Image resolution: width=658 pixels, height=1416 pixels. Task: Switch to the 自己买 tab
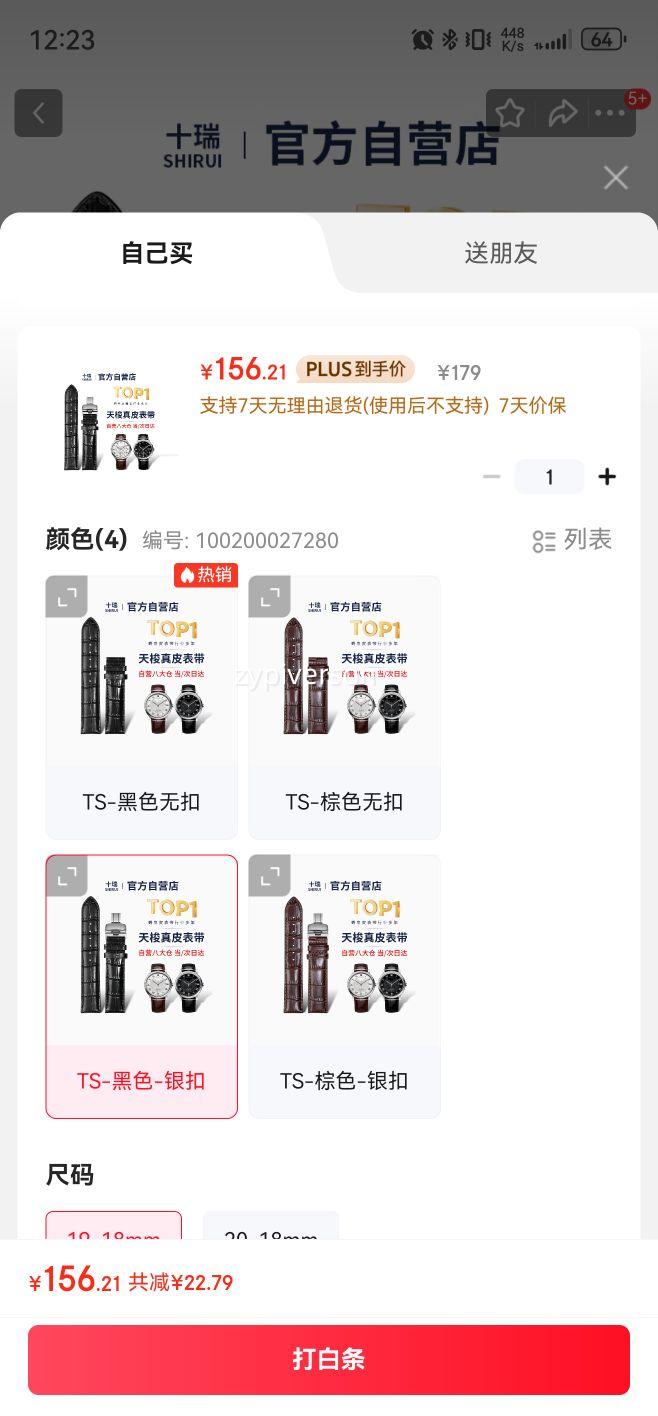(x=157, y=253)
